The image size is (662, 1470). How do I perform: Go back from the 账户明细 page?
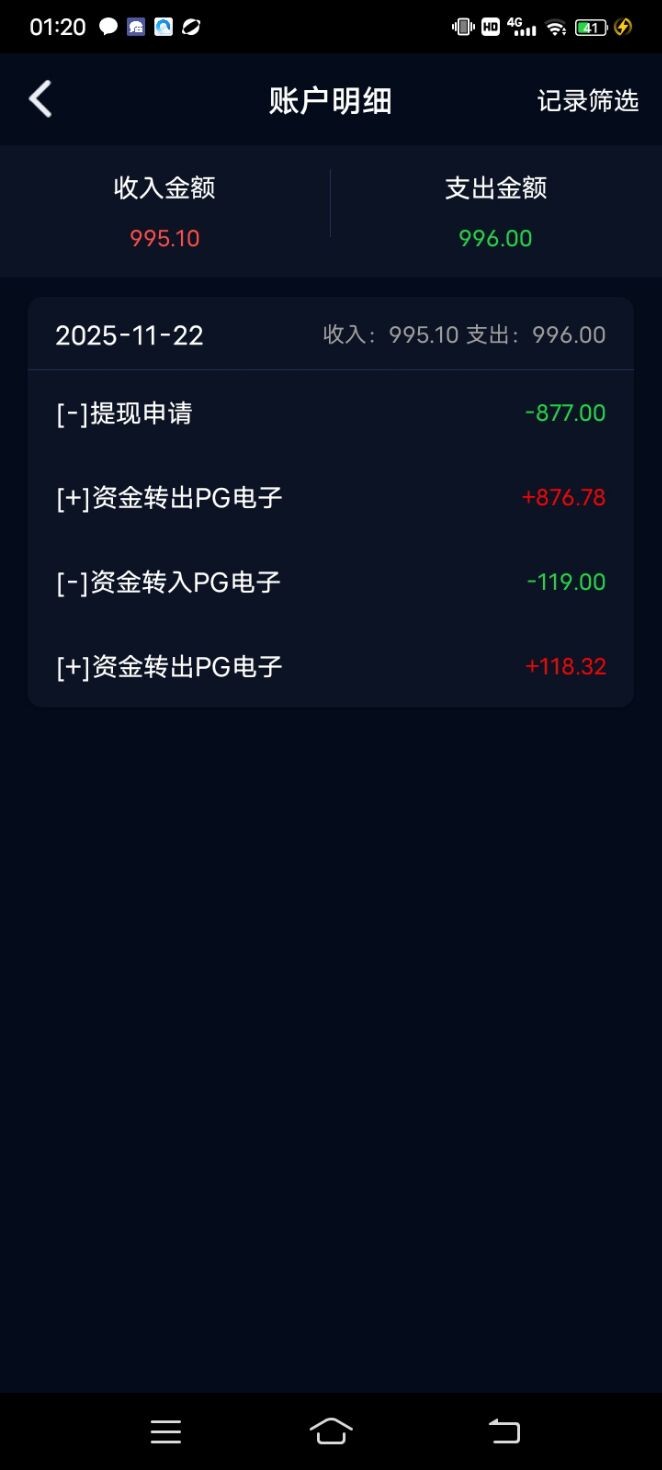40,100
